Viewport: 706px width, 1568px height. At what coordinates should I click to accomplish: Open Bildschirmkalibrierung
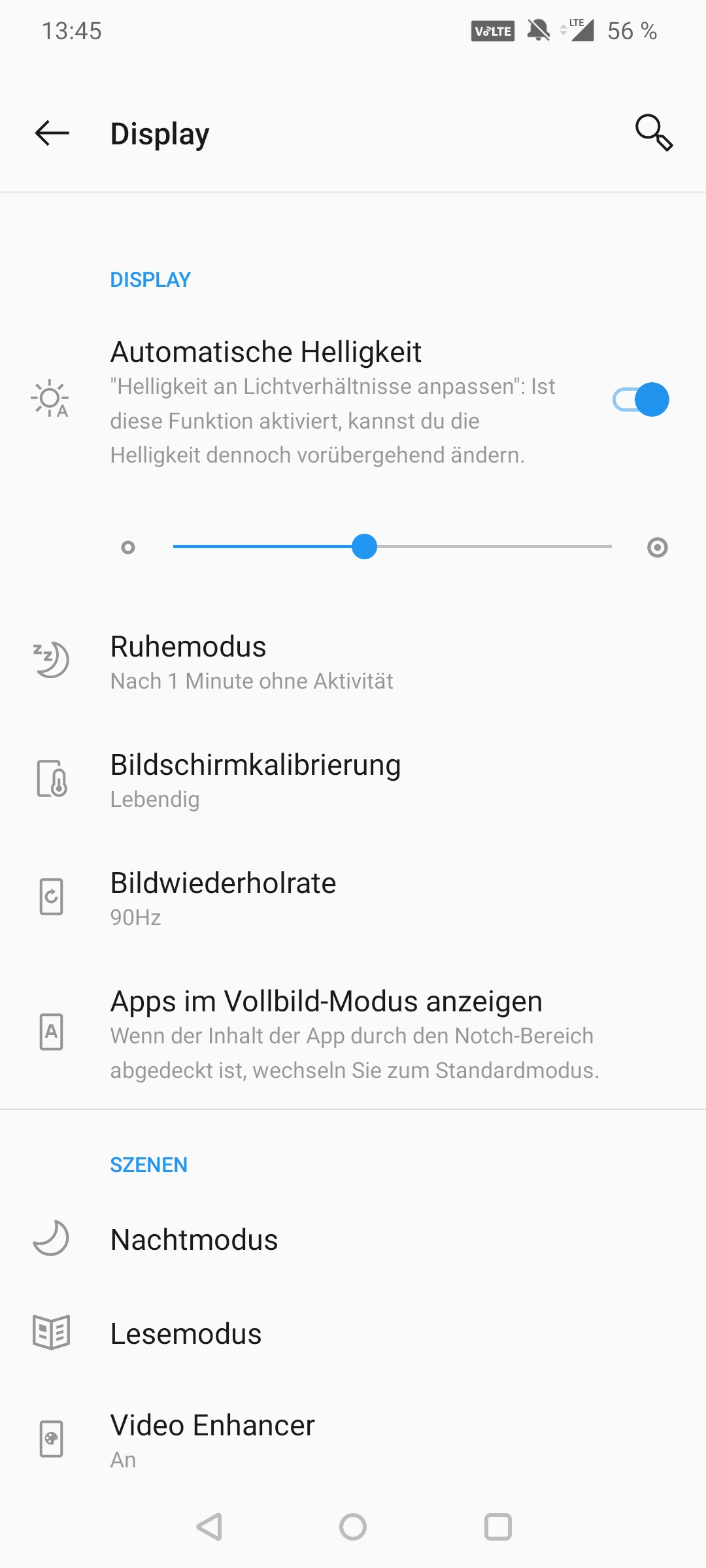[353, 781]
